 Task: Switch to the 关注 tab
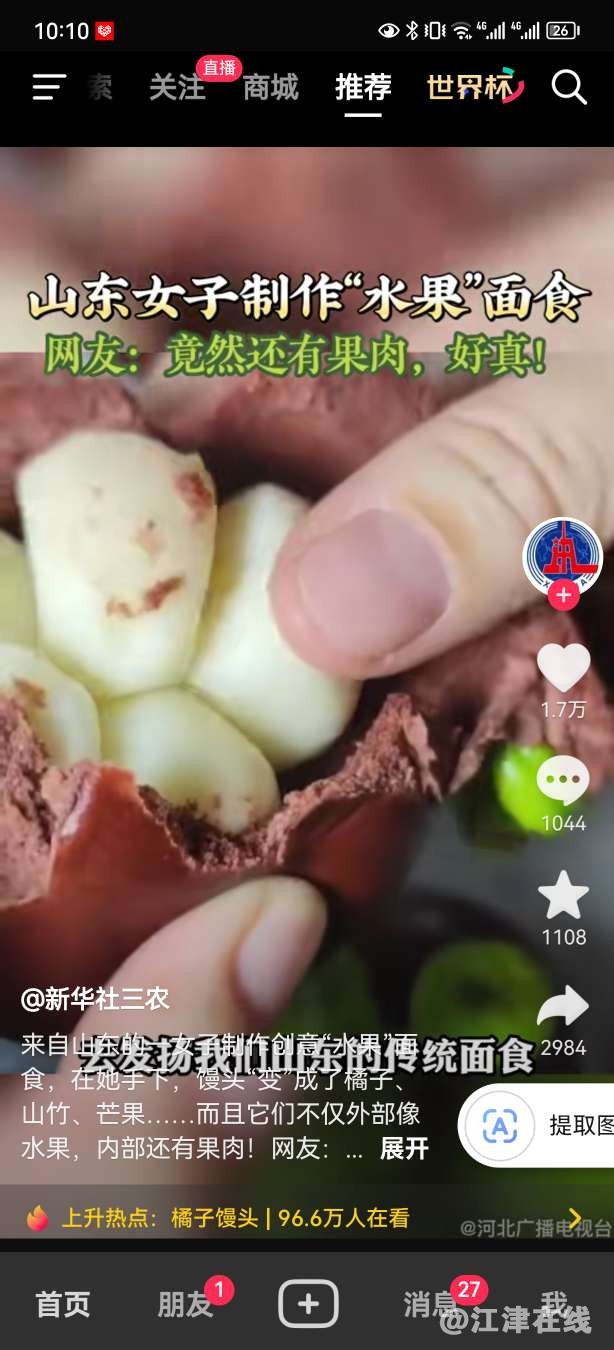[177, 88]
